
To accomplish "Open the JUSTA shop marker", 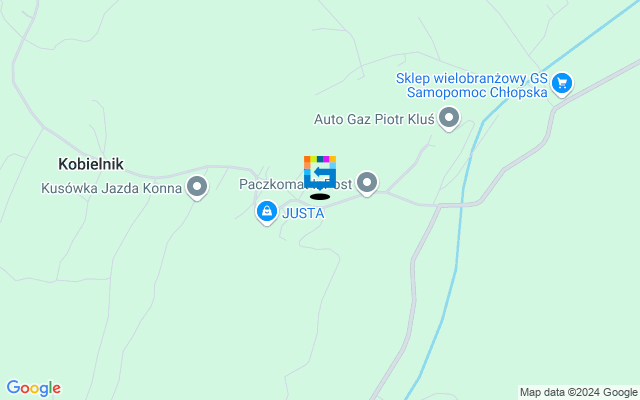I will 267,211.
